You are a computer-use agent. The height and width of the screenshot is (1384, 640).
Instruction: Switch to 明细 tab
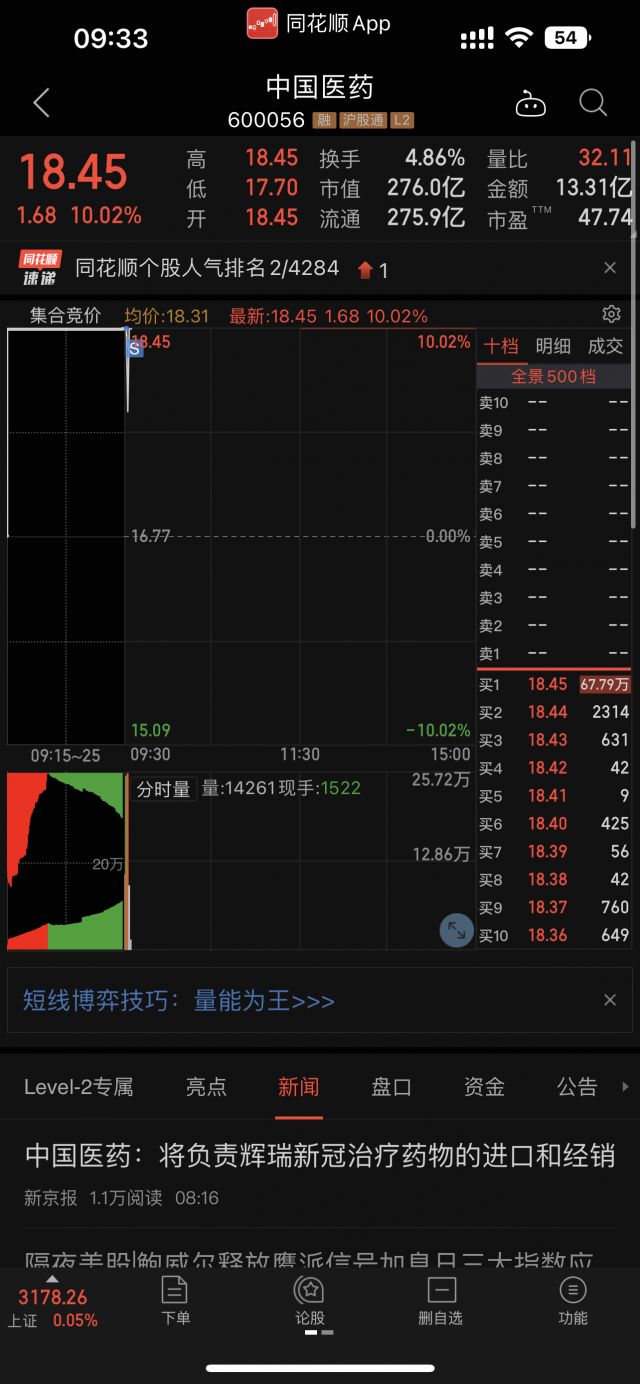[553, 346]
